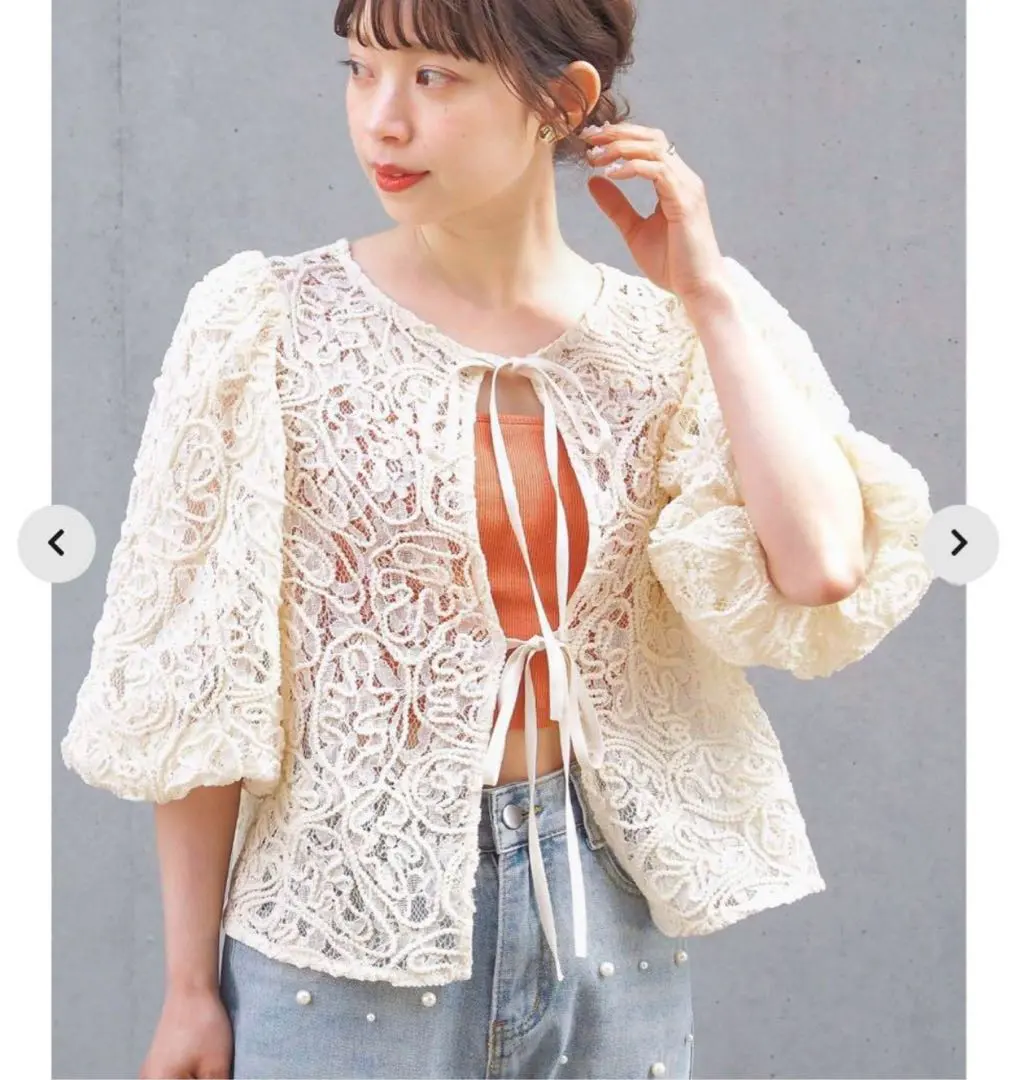Image resolution: width=1017 pixels, height=1080 pixels.
Task: Go back to the previous product photo
Action: [57, 543]
